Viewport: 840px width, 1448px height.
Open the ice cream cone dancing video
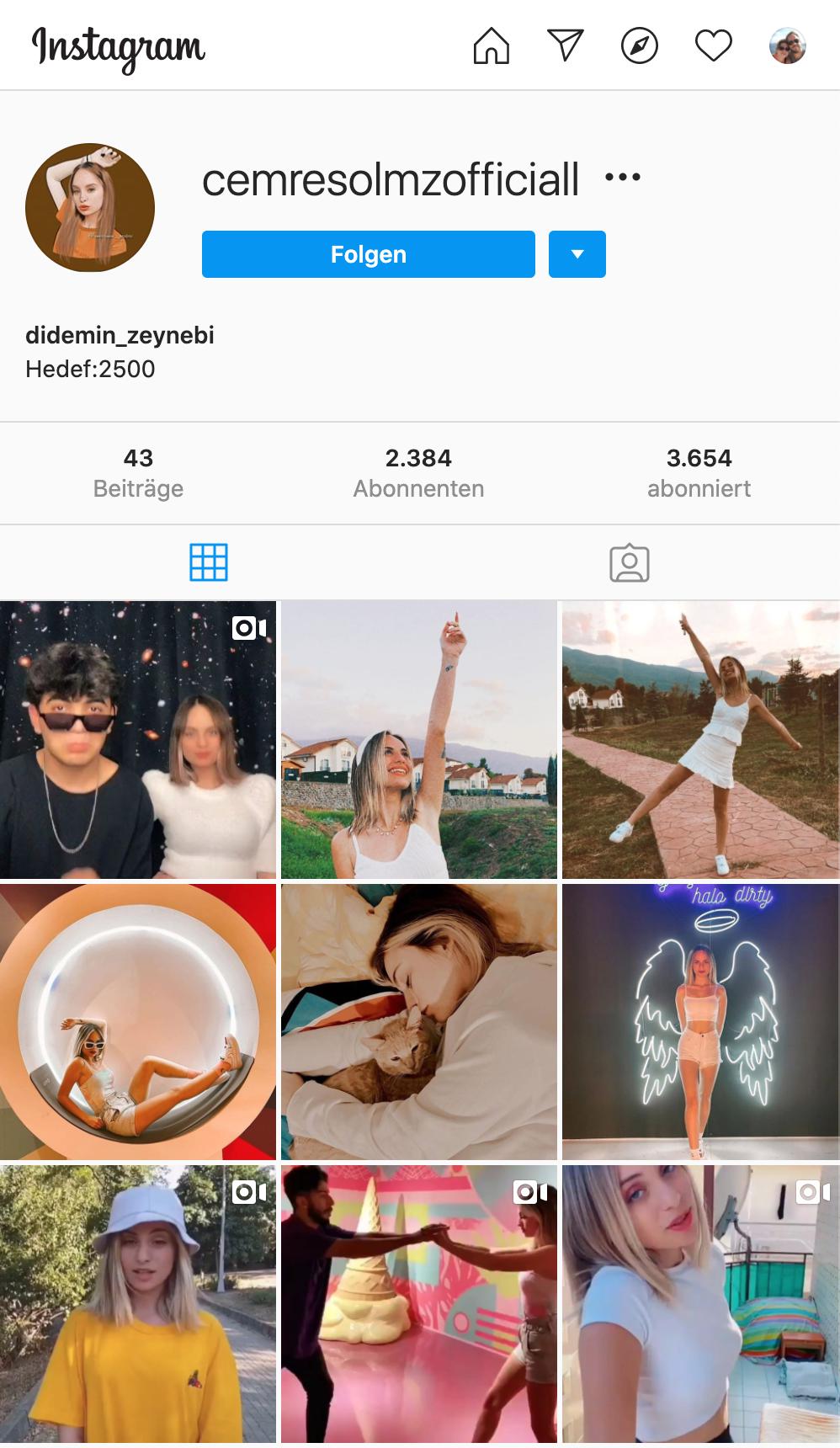click(x=418, y=1303)
